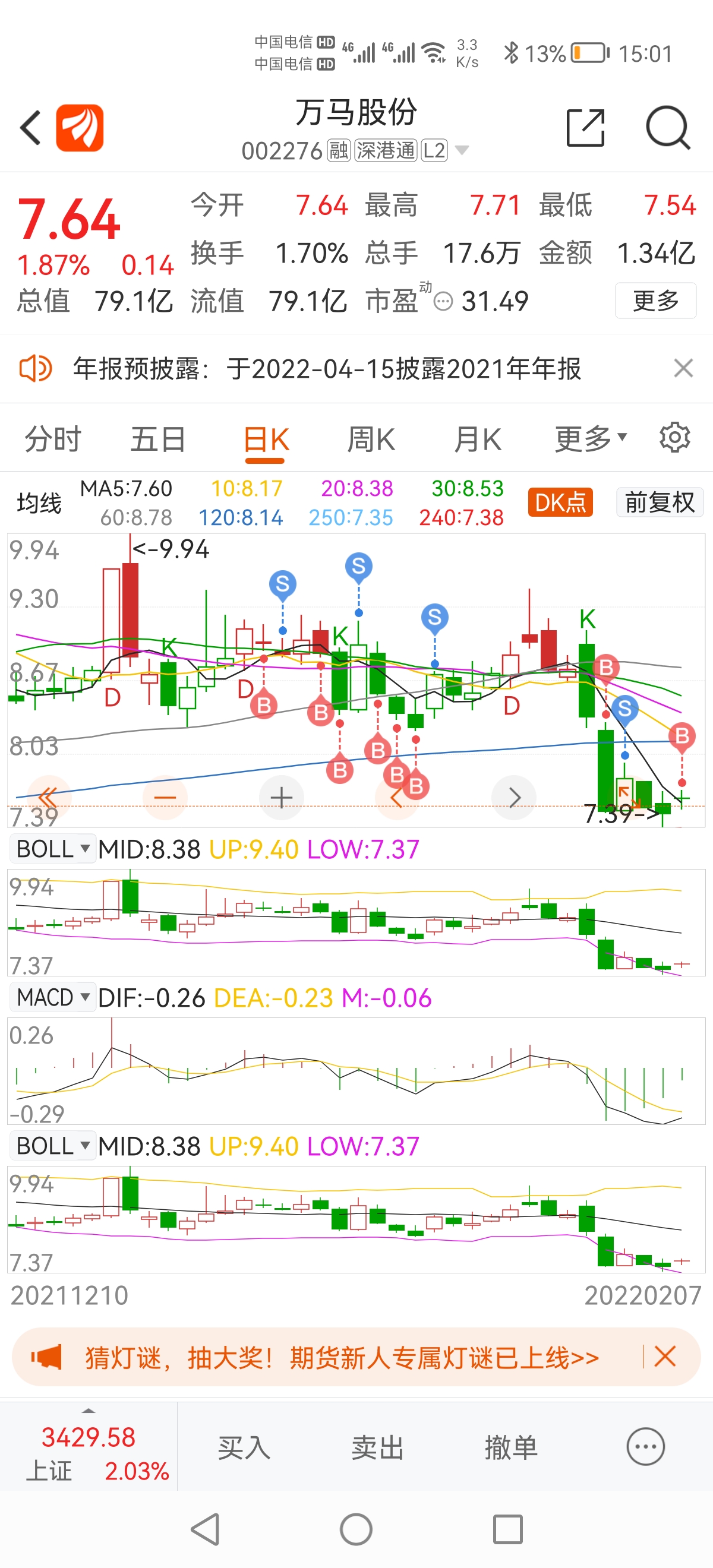Open stock search magnifier
Image resolution: width=713 pixels, height=1568 pixels.
coord(668,128)
